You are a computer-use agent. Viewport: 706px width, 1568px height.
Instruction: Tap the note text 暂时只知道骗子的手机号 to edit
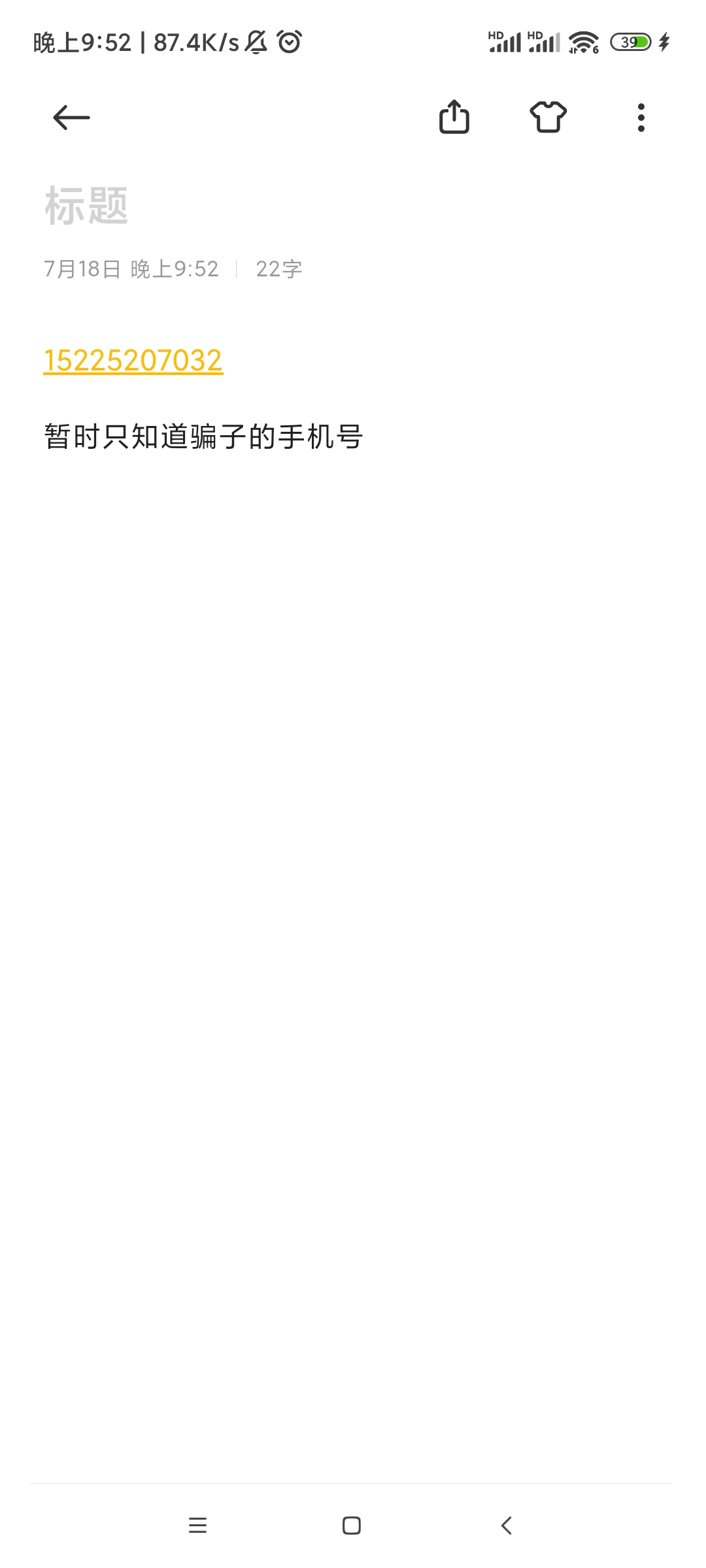[203, 436]
